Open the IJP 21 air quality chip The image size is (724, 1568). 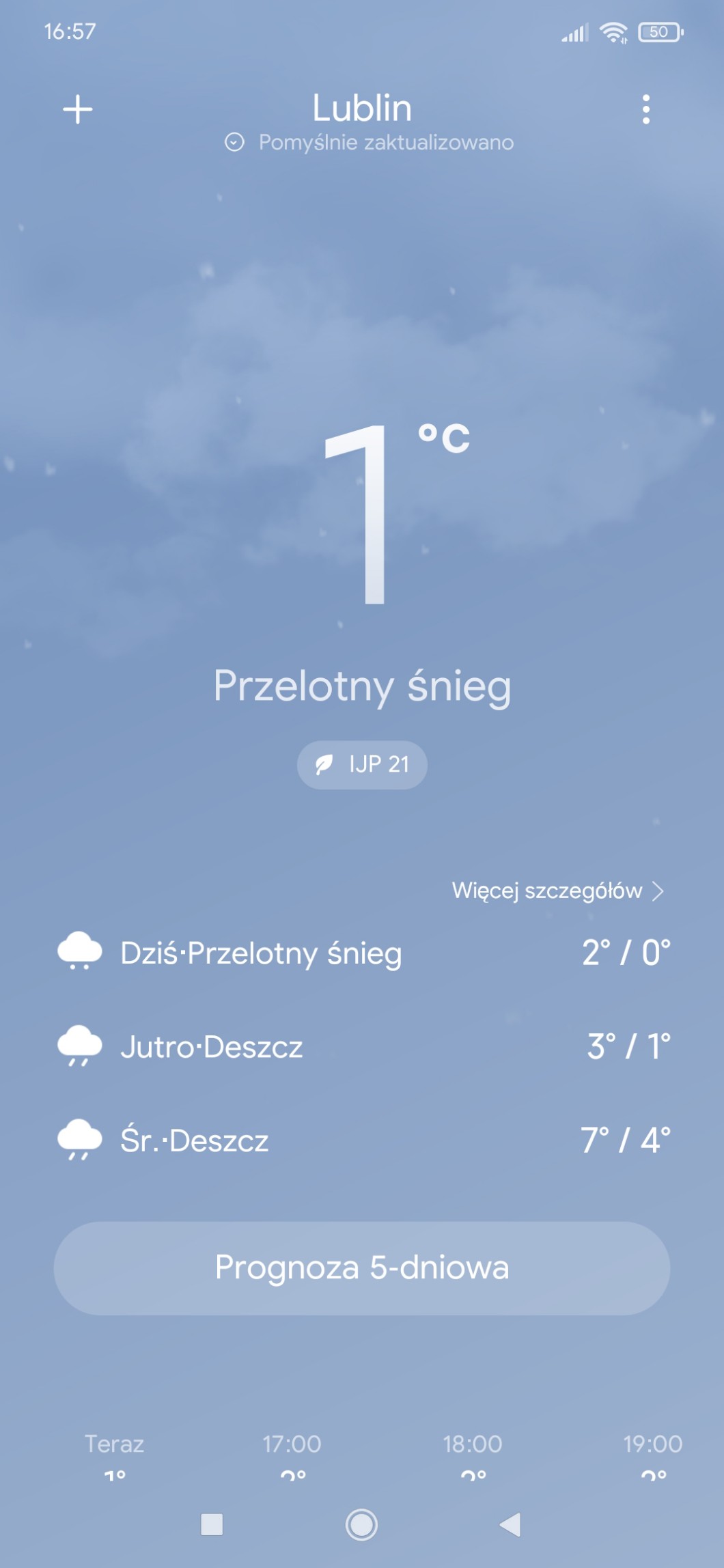[362, 765]
